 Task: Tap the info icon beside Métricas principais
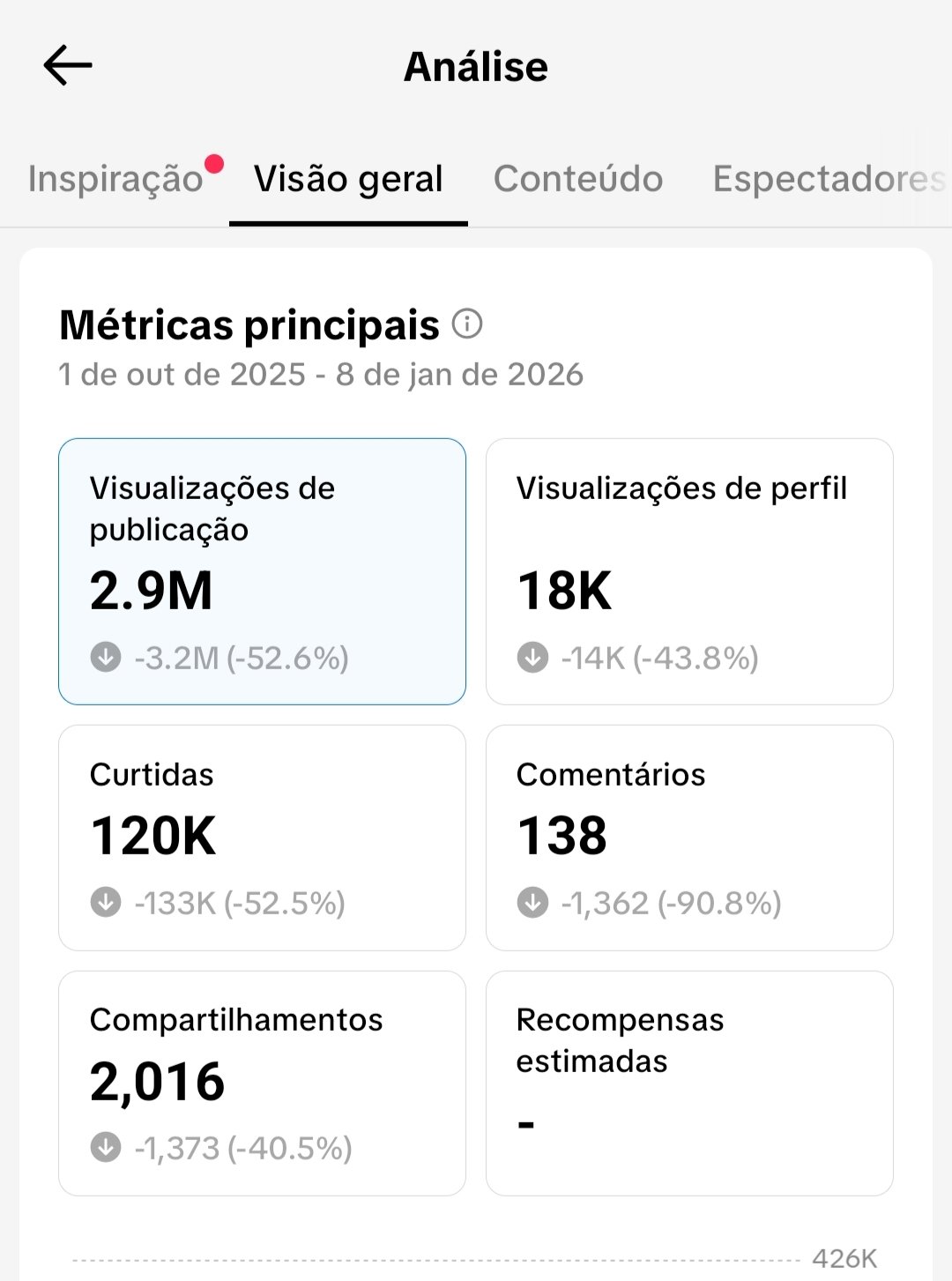pyautogui.click(x=467, y=324)
